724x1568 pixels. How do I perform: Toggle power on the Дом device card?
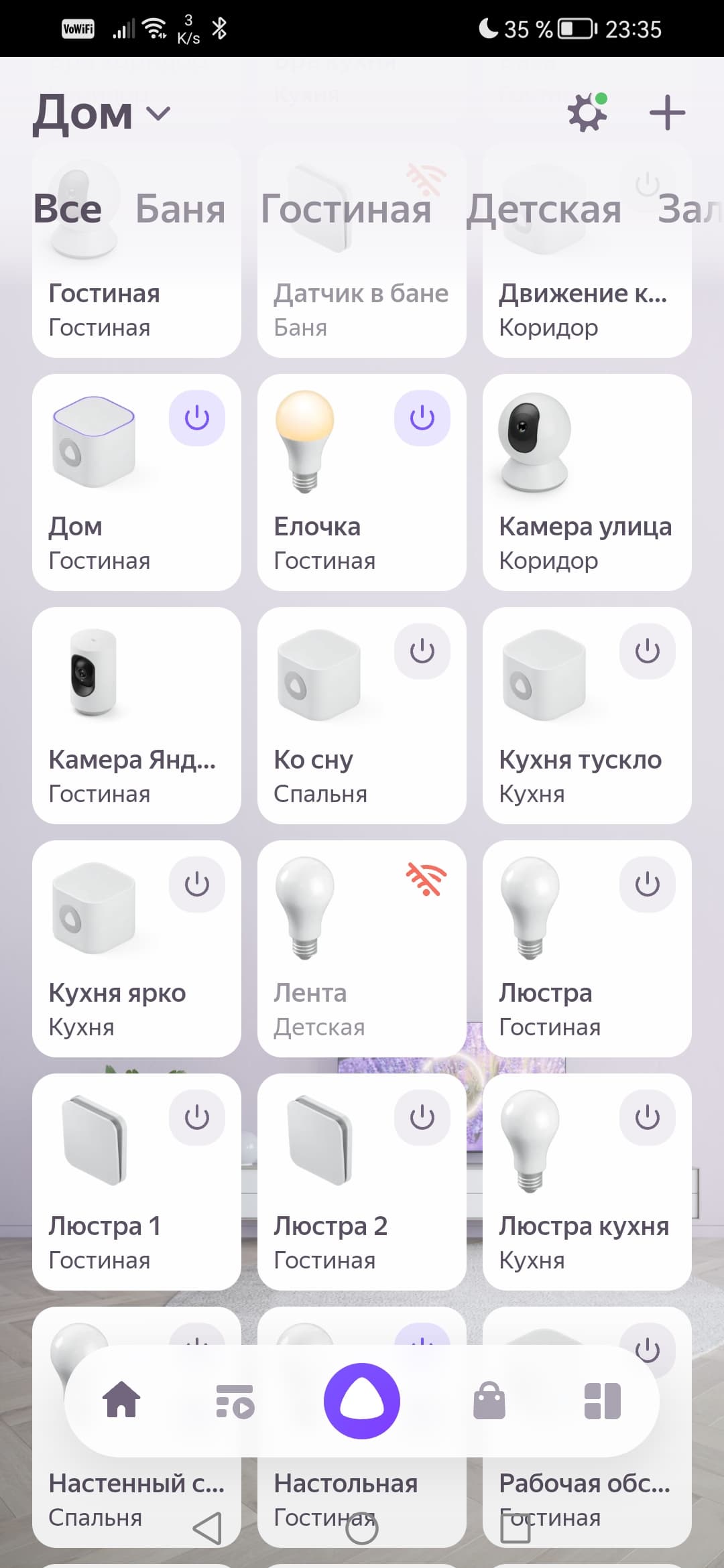(196, 418)
